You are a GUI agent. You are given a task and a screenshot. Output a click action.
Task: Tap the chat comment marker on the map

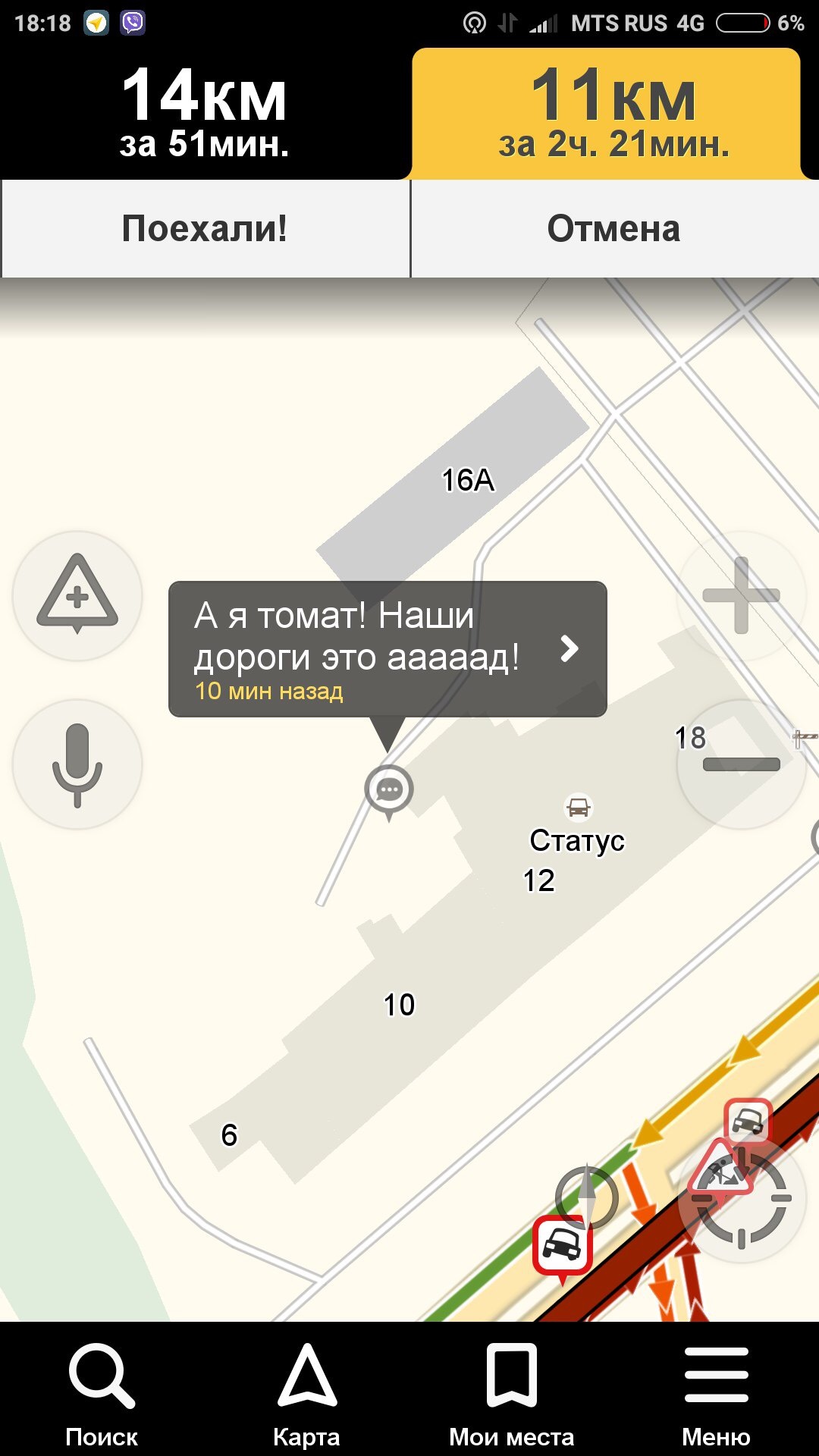click(389, 790)
